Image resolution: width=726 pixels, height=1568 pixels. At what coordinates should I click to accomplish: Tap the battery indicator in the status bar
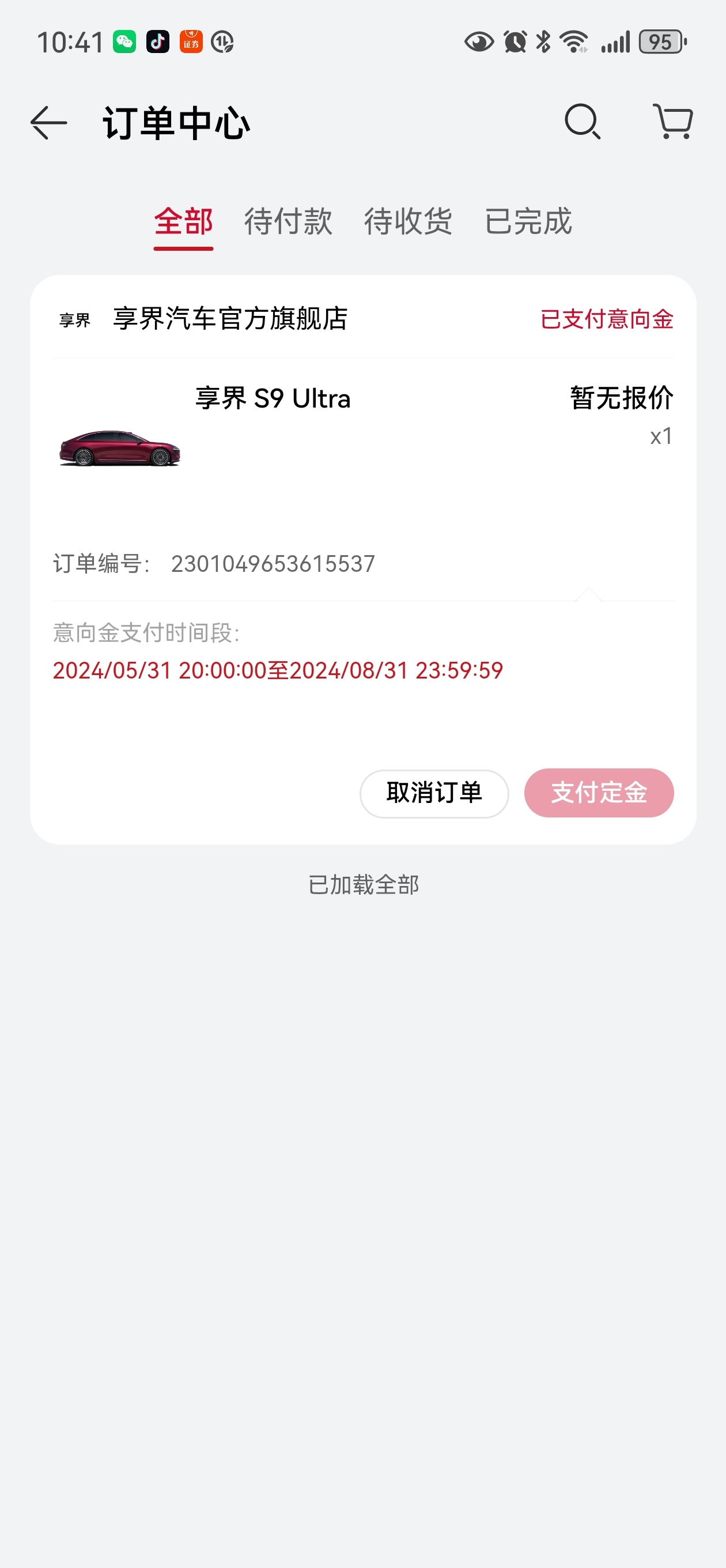[x=663, y=42]
